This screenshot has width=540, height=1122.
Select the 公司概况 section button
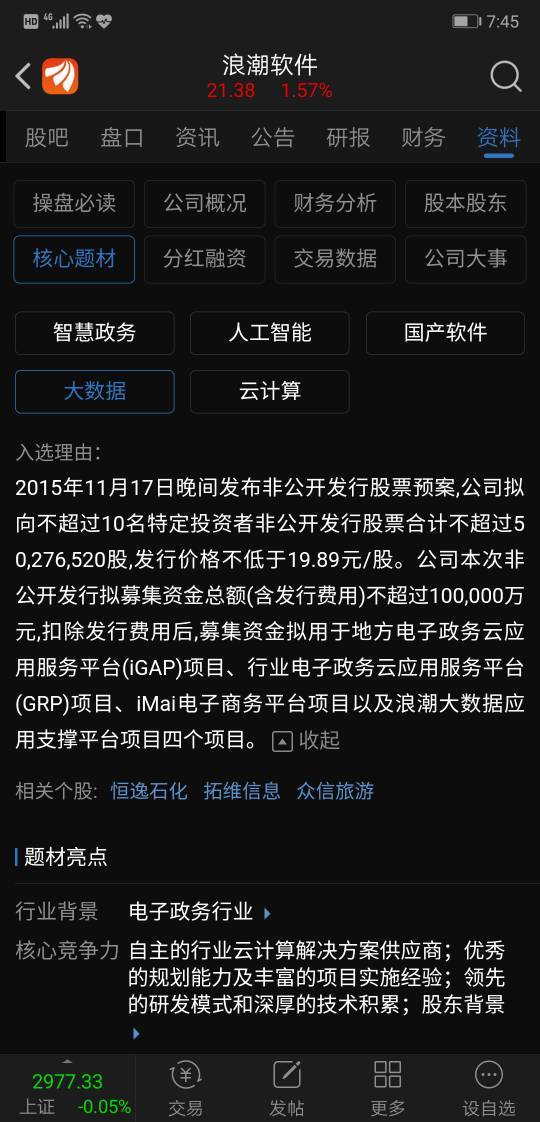pyautogui.click(x=205, y=203)
